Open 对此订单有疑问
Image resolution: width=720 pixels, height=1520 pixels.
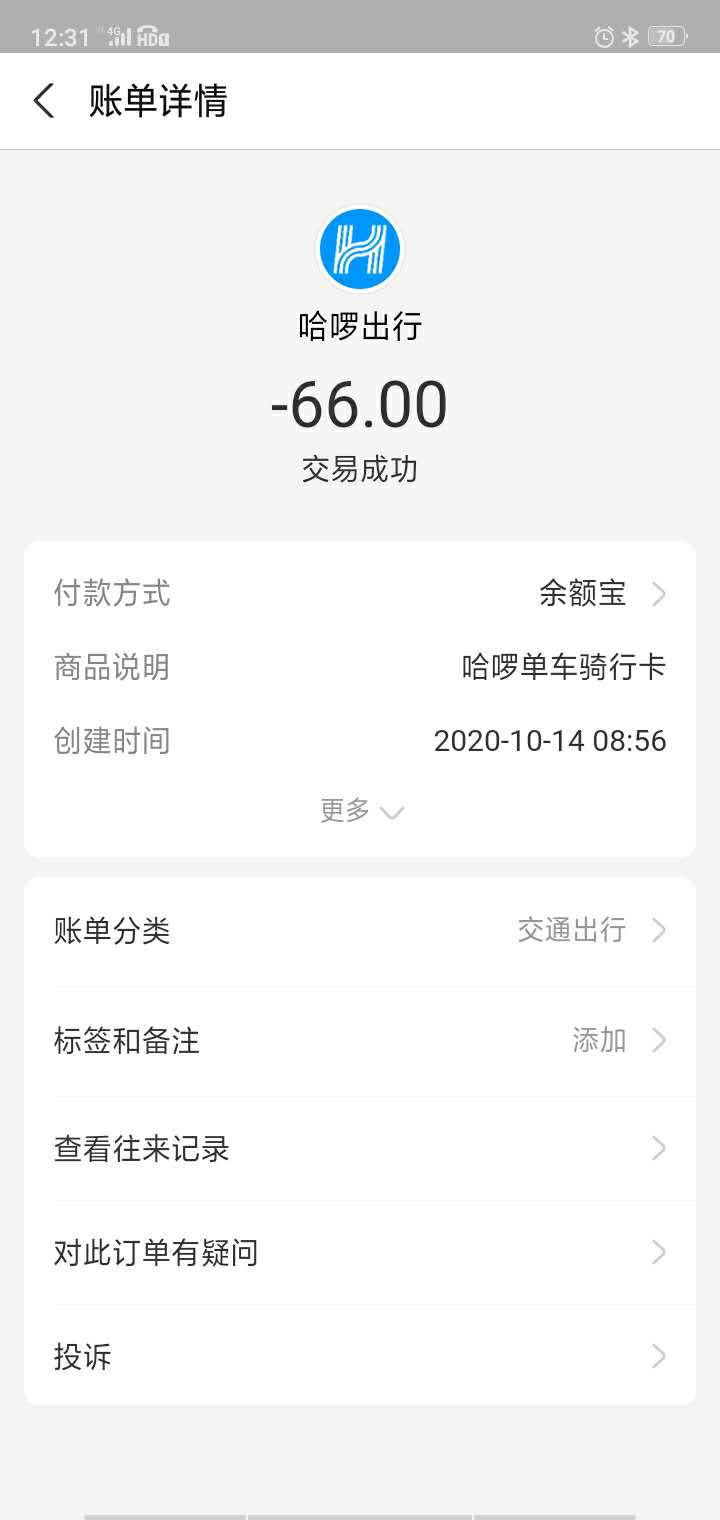[360, 1252]
